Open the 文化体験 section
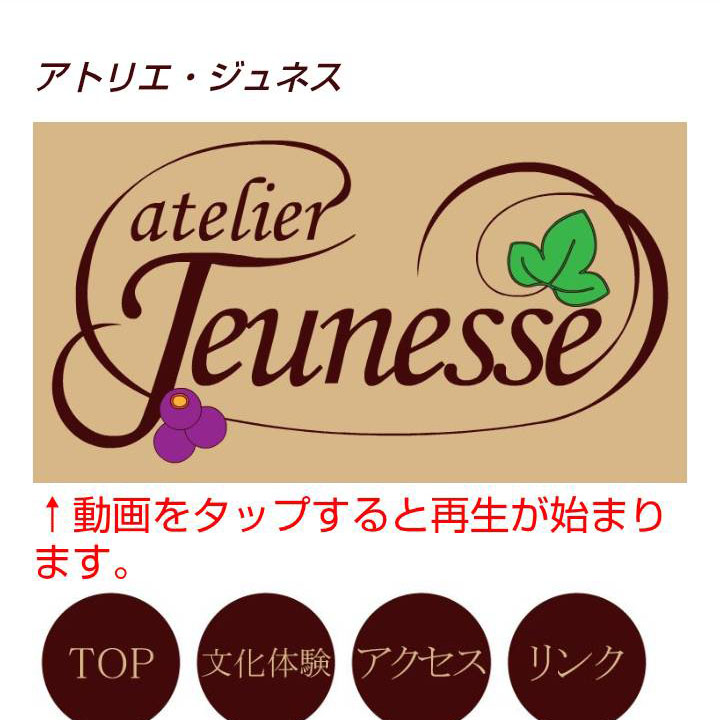The width and height of the screenshot is (720, 720). pyautogui.click(x=266, y=661)
